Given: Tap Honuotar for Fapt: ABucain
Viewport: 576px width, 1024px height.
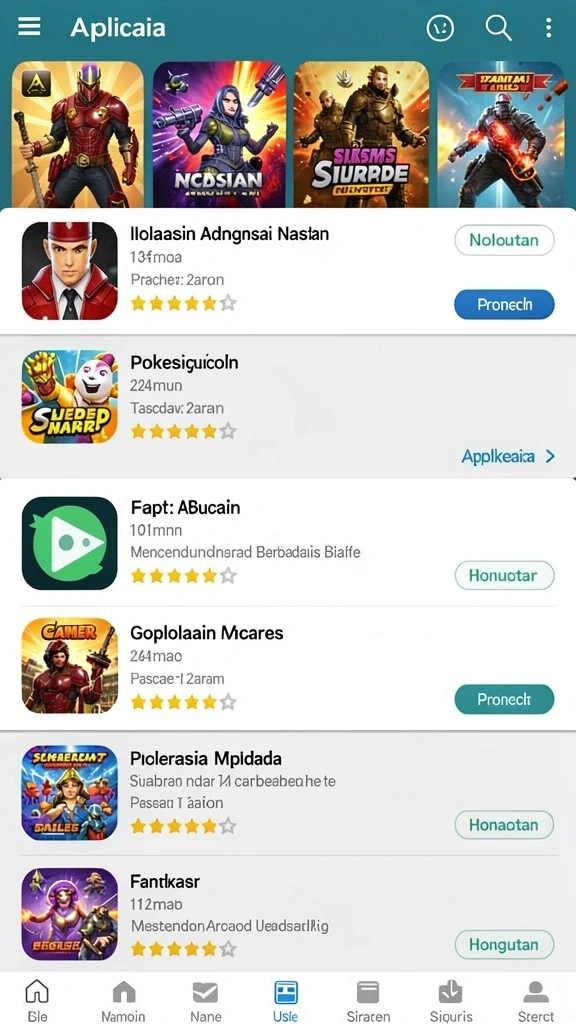Looking at the screenshot, I should click(x=504, y=575).
